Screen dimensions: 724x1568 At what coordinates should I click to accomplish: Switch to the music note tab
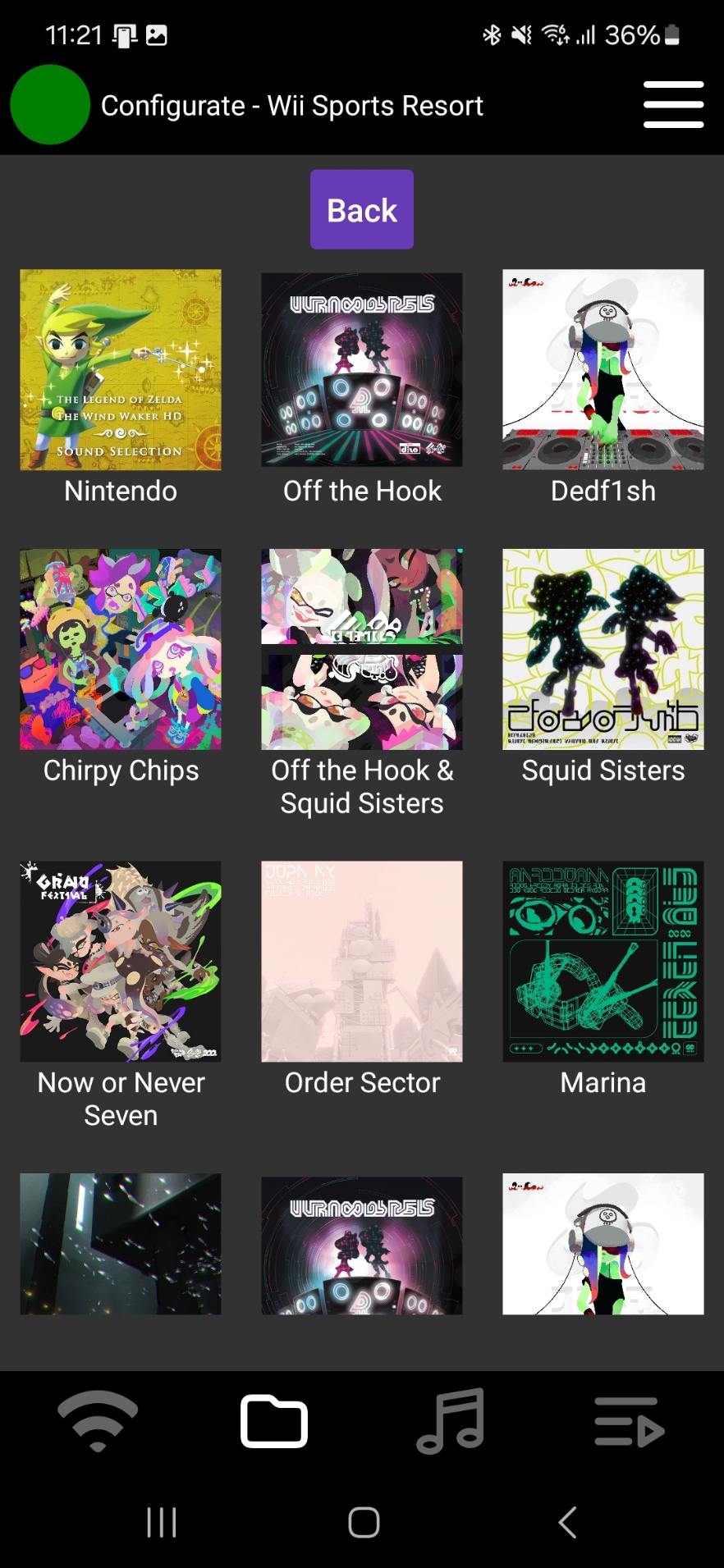451,1422
